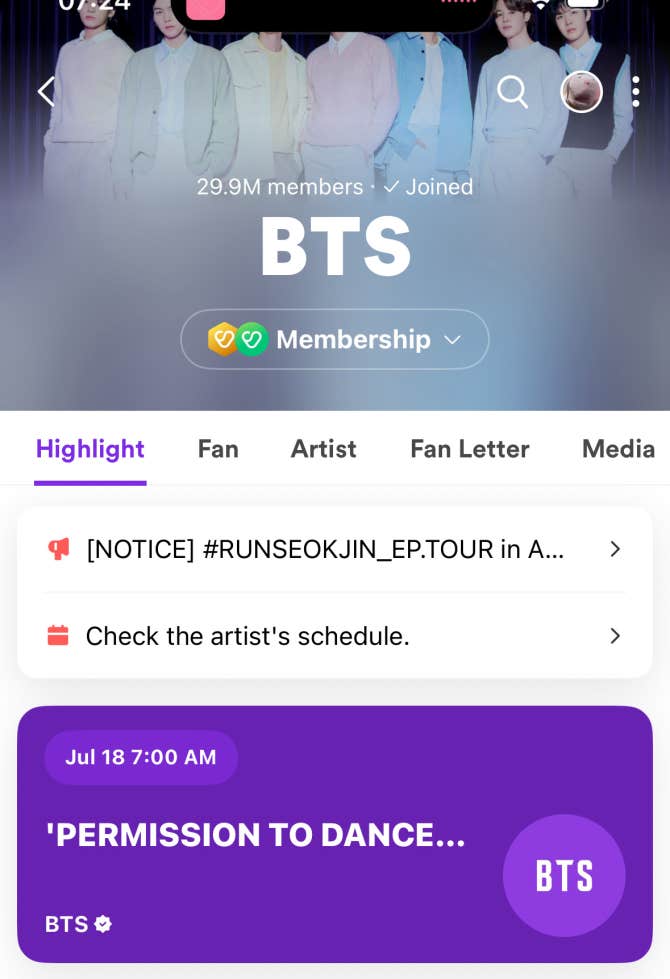
Task: Switch to the Artist tab
Action: (x=323, y=449)
